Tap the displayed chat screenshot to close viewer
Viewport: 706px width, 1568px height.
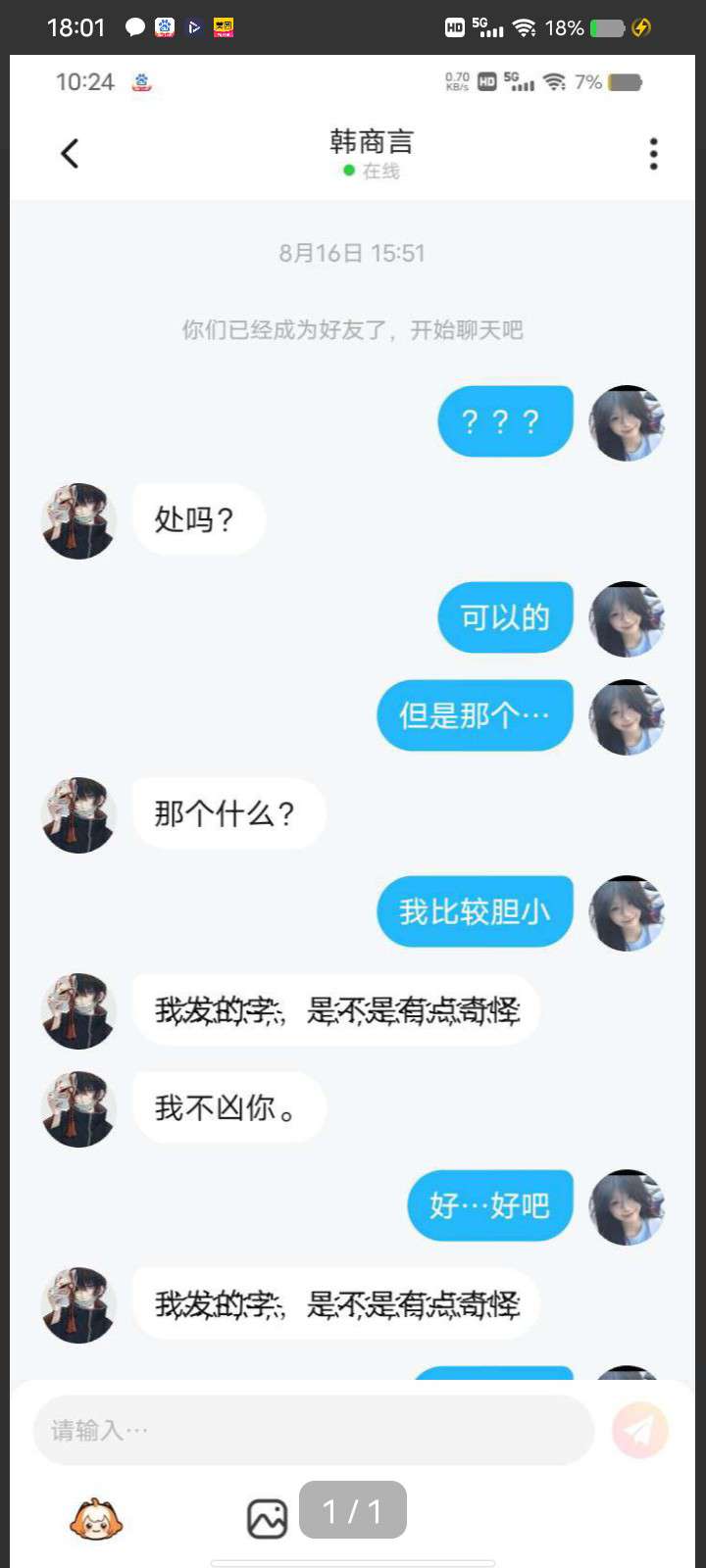[353, 811]
